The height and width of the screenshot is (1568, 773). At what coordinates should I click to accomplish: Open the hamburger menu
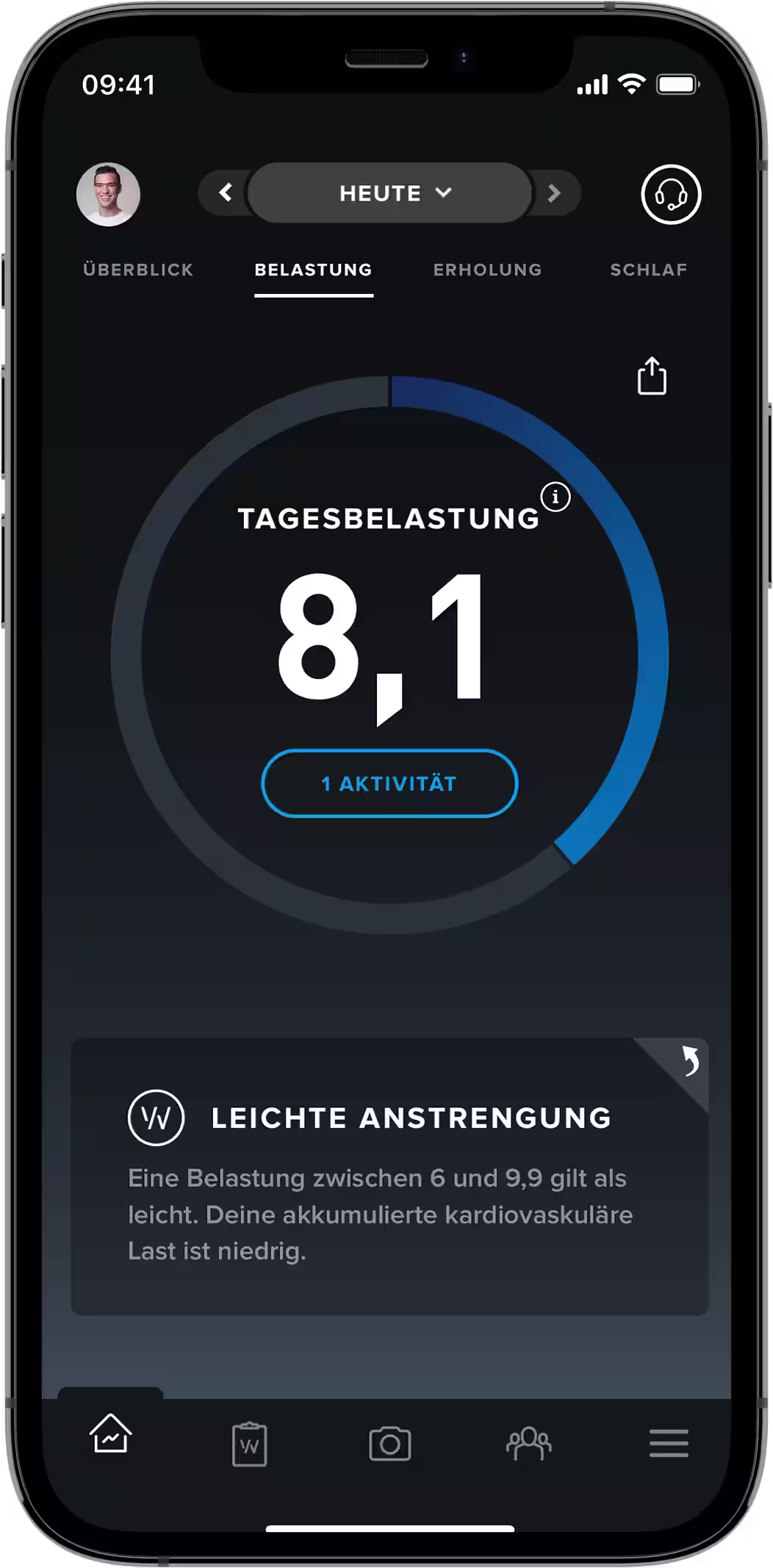click(x=669, y=1443)
